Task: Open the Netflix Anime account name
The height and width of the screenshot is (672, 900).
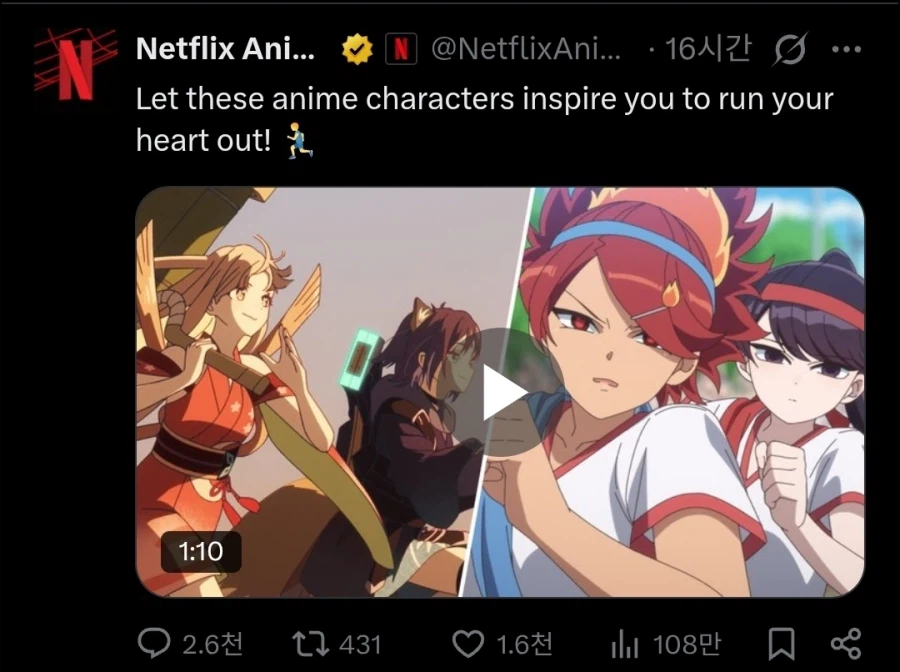Action: (225, 49)
